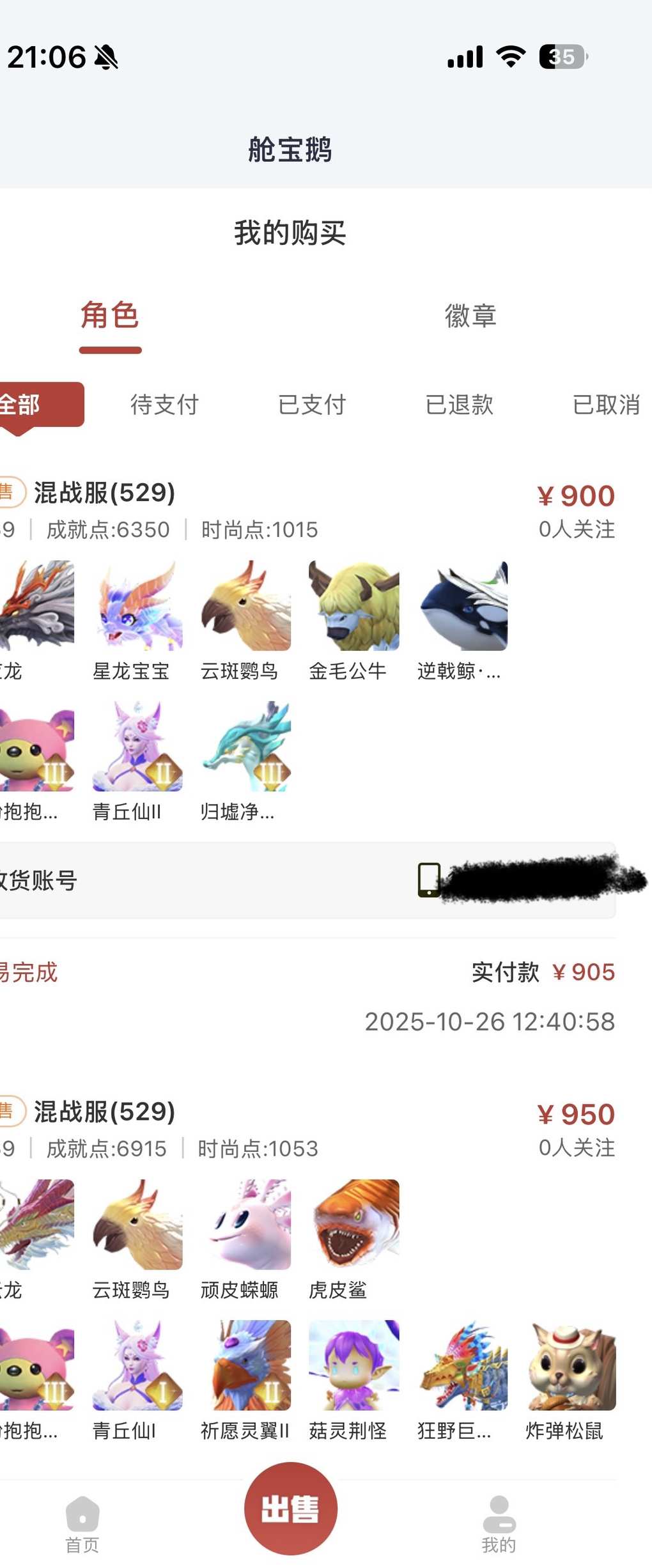This screenshot has width=652, height=1568.
Task: Show 待支付 orders
Action: (x=165, y=405)
